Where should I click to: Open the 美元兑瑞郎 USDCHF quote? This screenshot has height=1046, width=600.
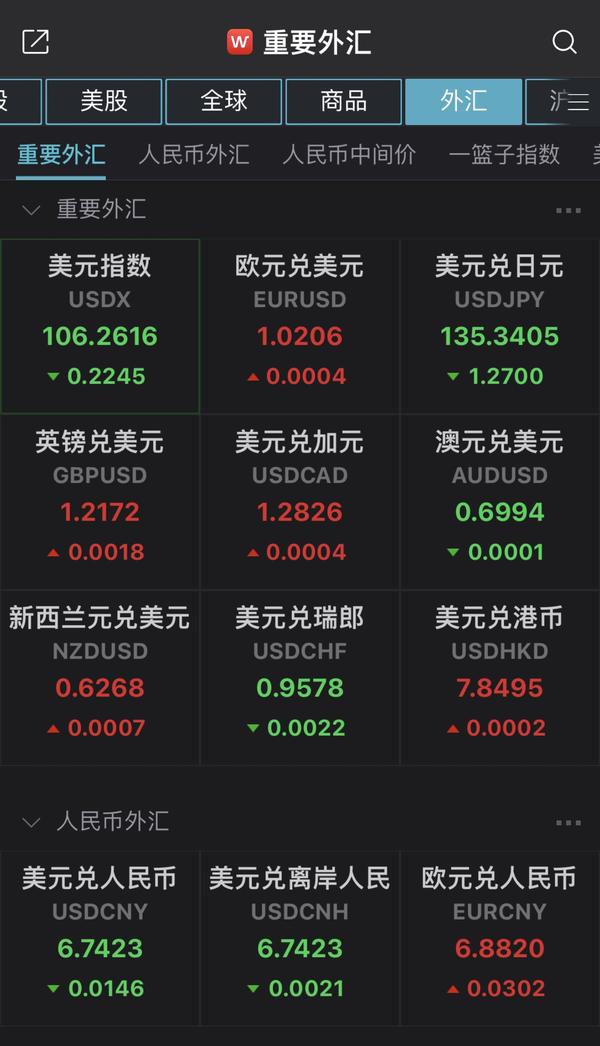tap(300, 678)
